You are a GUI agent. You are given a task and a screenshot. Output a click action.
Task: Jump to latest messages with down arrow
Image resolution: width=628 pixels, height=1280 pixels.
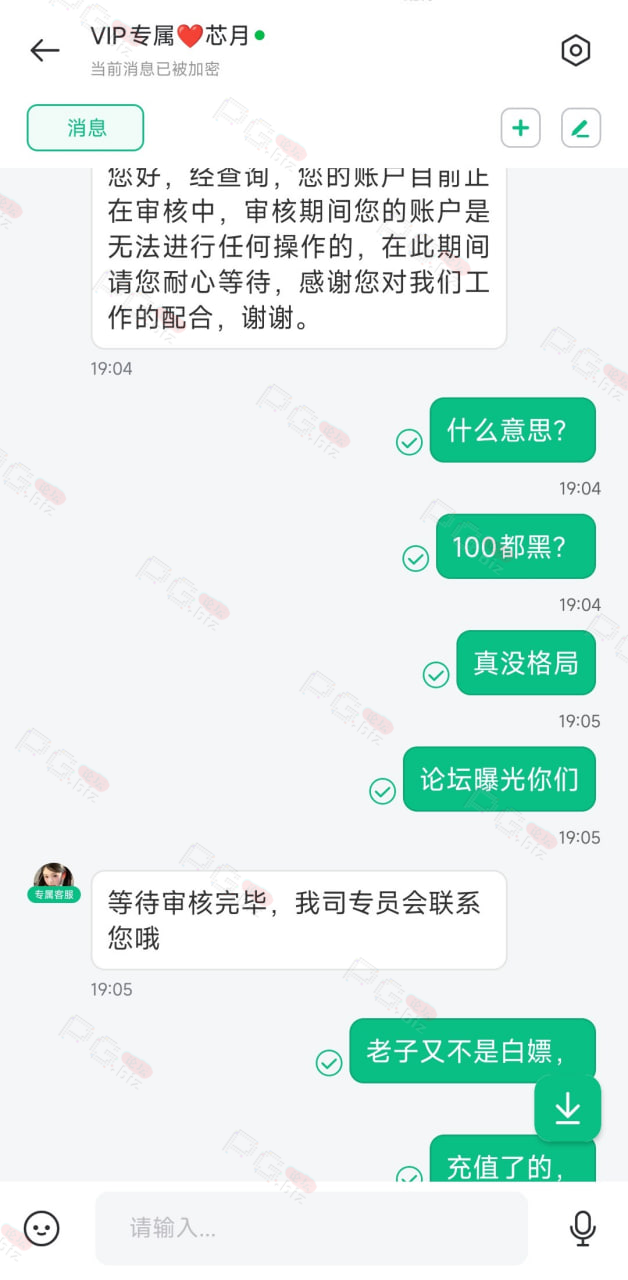coord(568,1108)
